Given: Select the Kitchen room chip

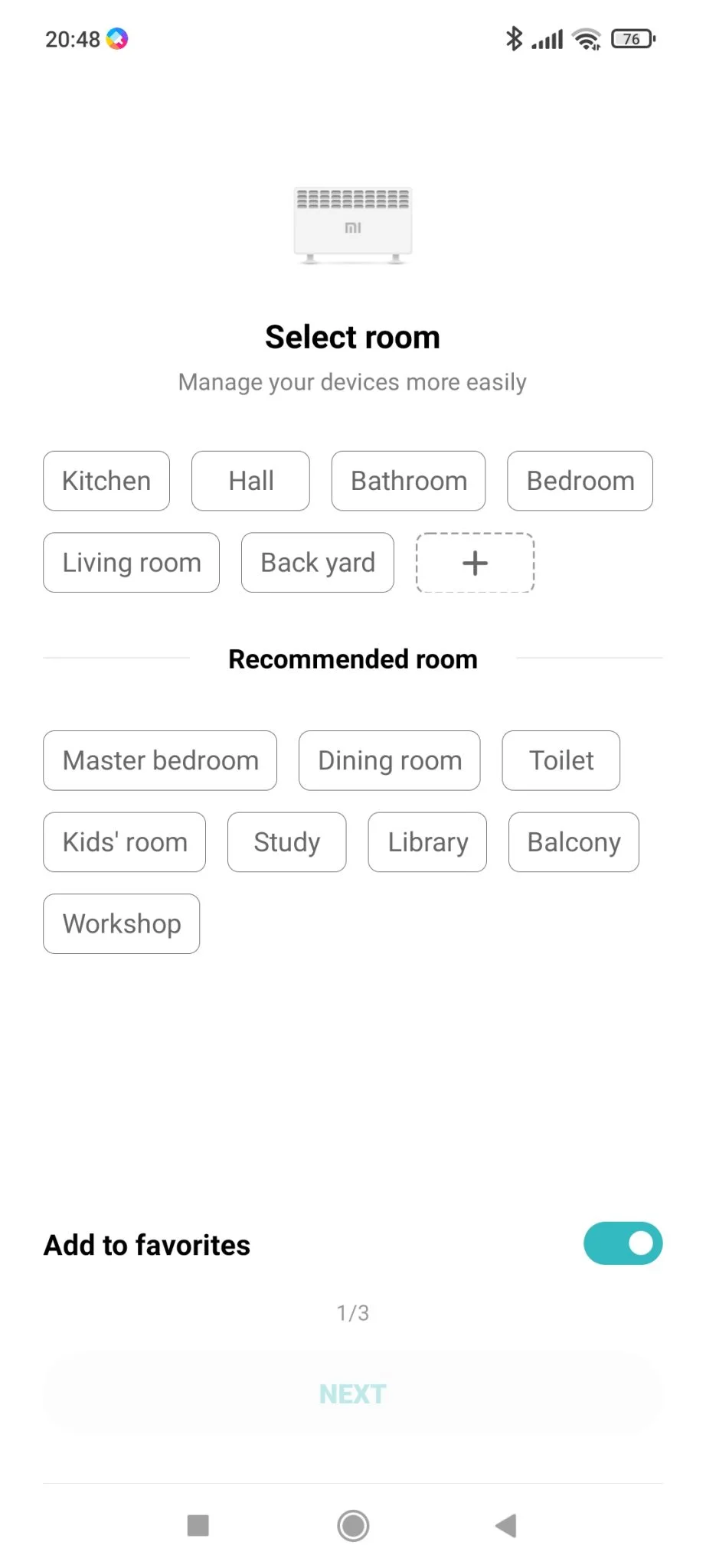Looking at the screenshot, I should tap(106, 481).
